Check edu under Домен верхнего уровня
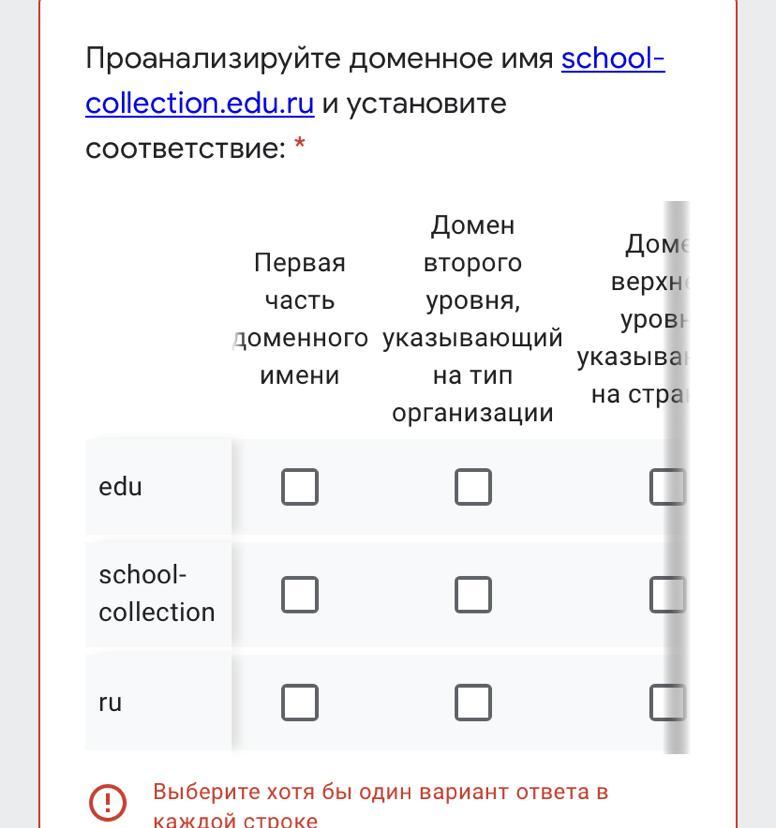The width and height of the screenshot is (776, 828). pos(667,487)
